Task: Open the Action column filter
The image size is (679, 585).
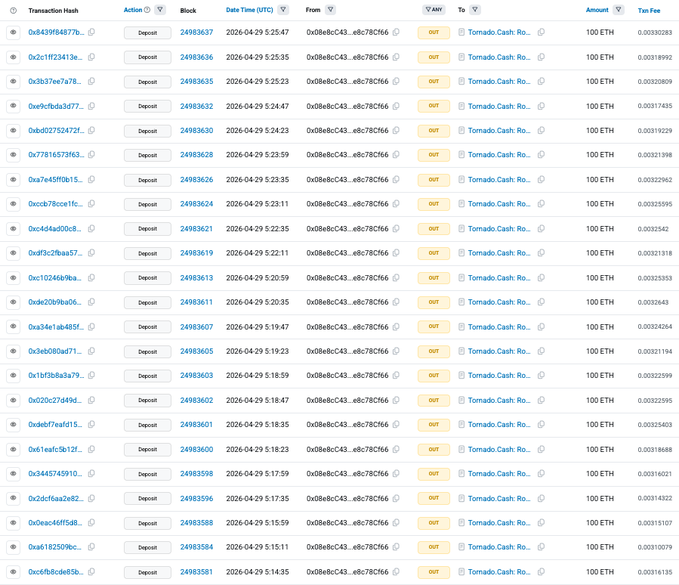Action: 160,10
